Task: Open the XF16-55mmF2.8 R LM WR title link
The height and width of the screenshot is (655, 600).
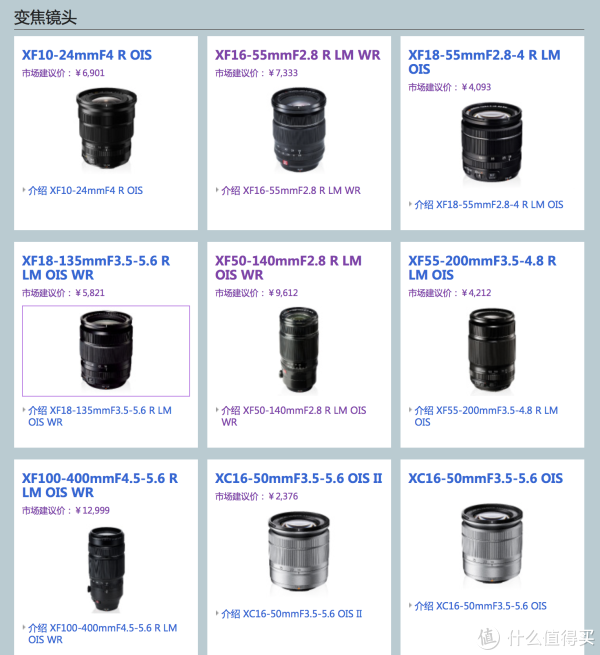Action: [x=297, y=55]
